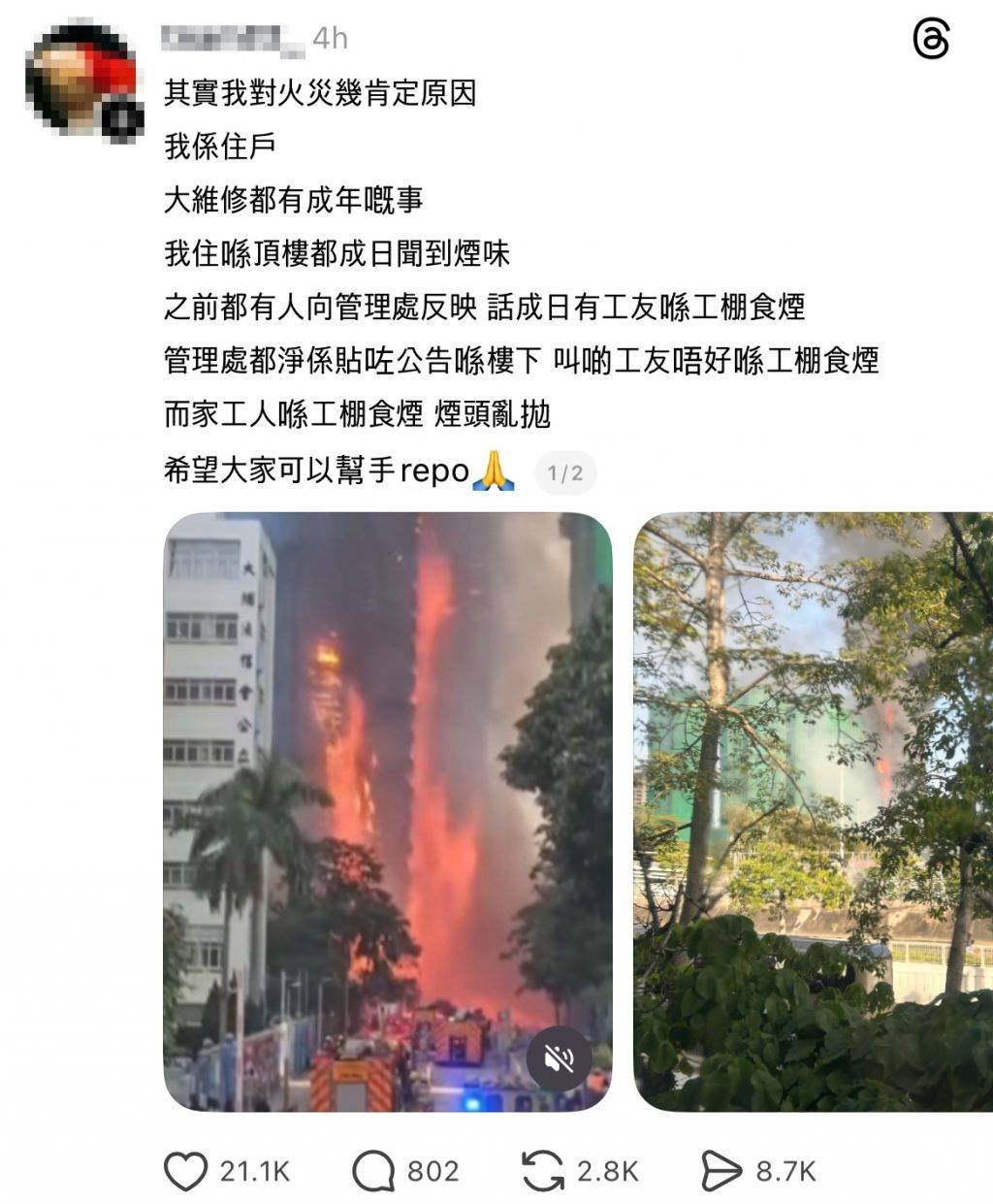Like this Threads post
993x1204 pixels.
[x=186, y=1170]
